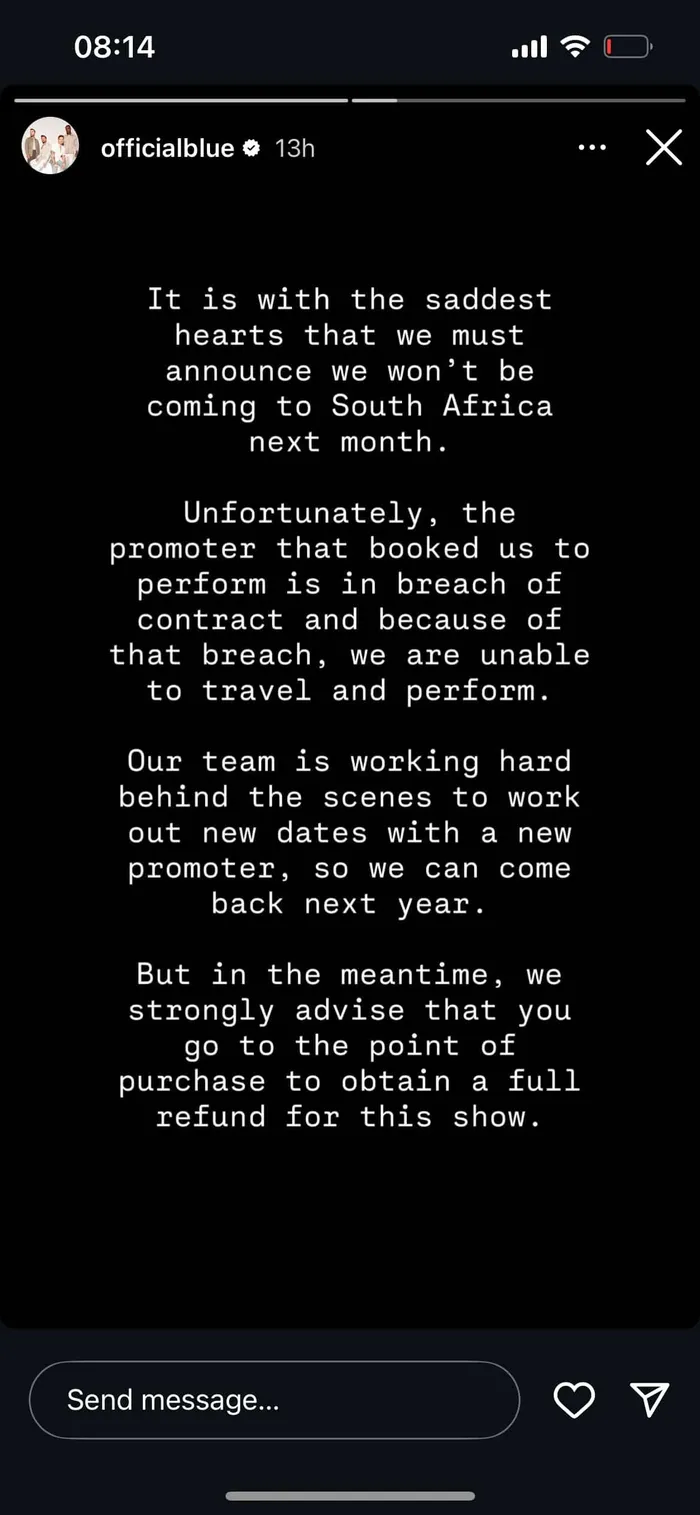Close the story viewer

pyautogui.click(x=664, y=148)
